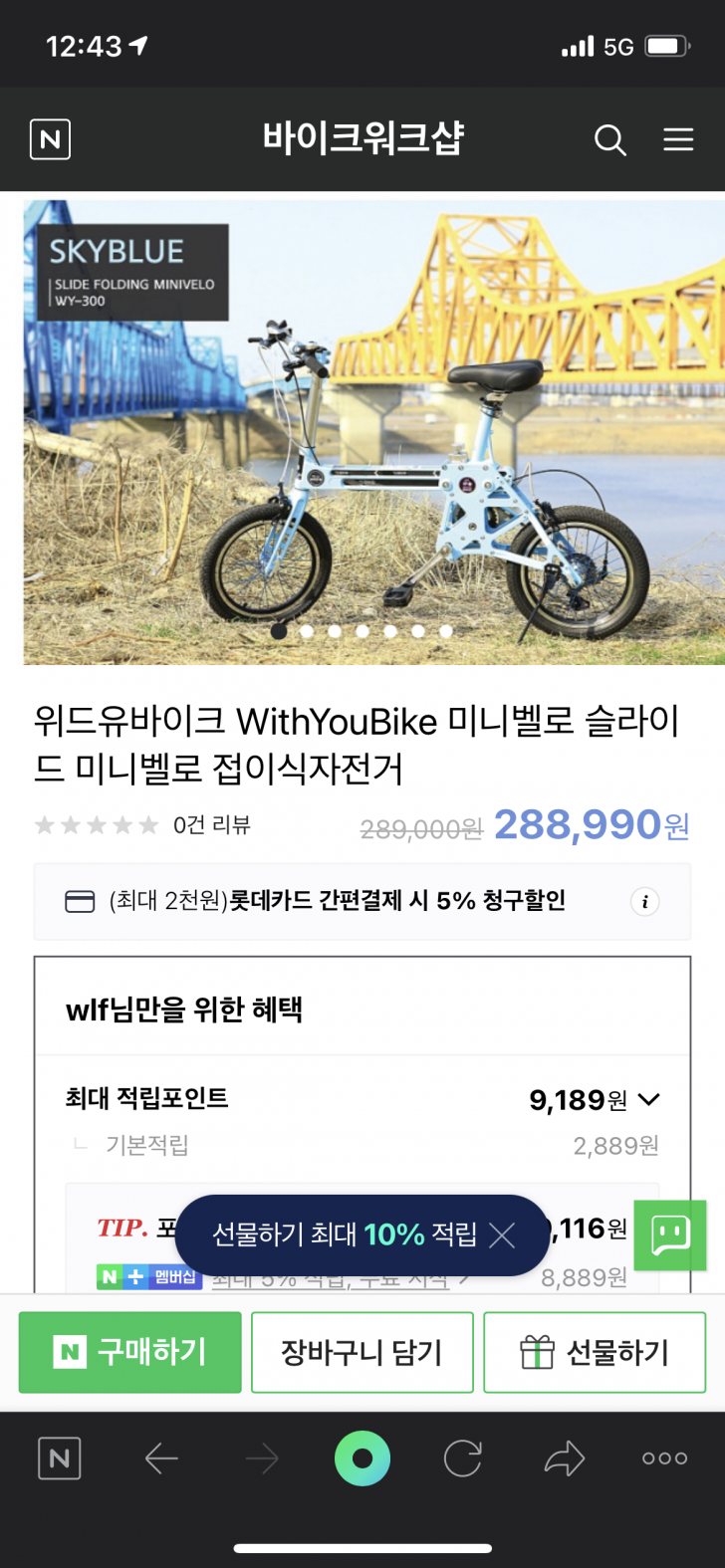
Task: Show the Lotte Card 5% discount info
Action: tap(644, 902)
